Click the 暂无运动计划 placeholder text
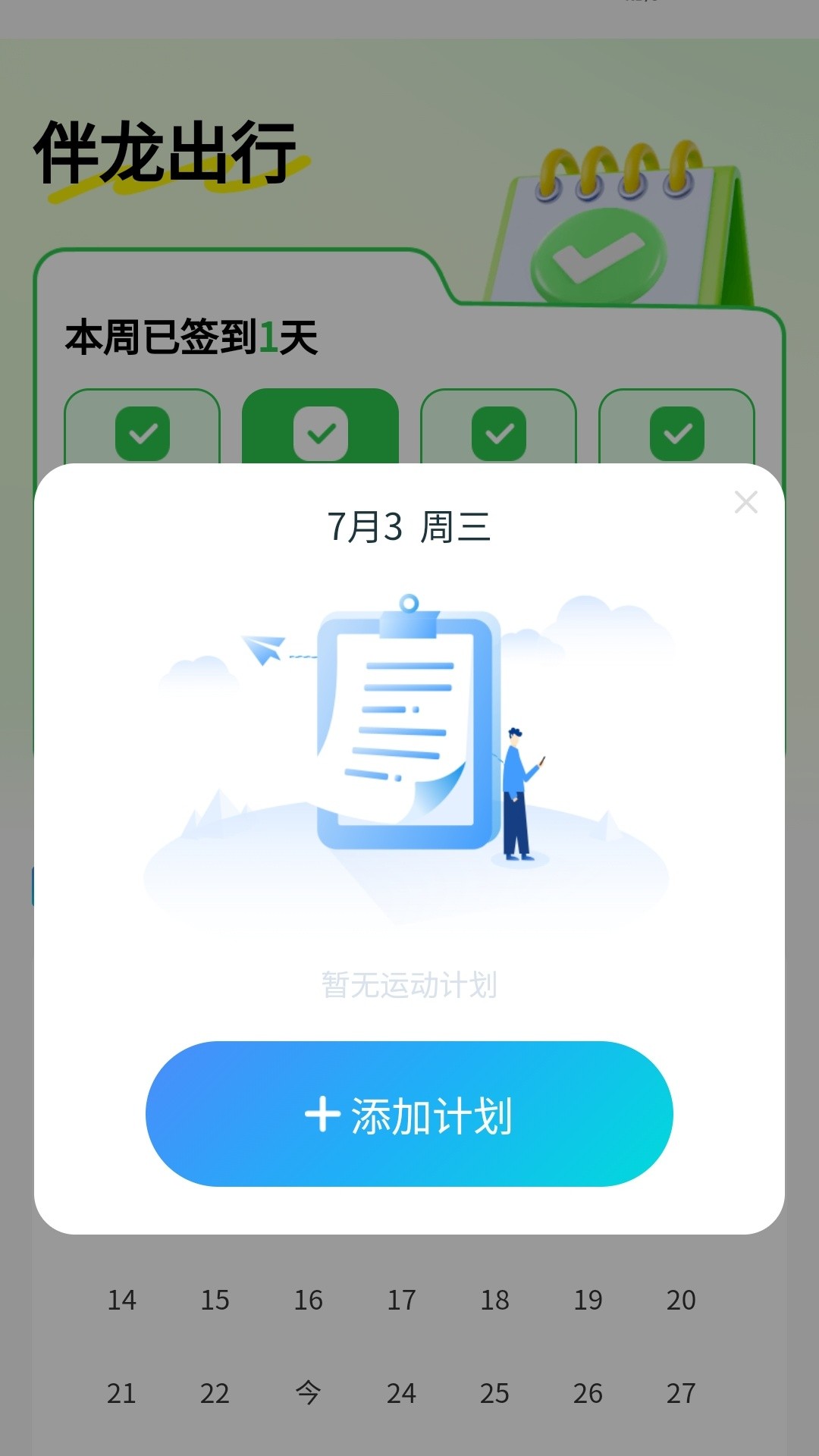 tap(409, 984)
